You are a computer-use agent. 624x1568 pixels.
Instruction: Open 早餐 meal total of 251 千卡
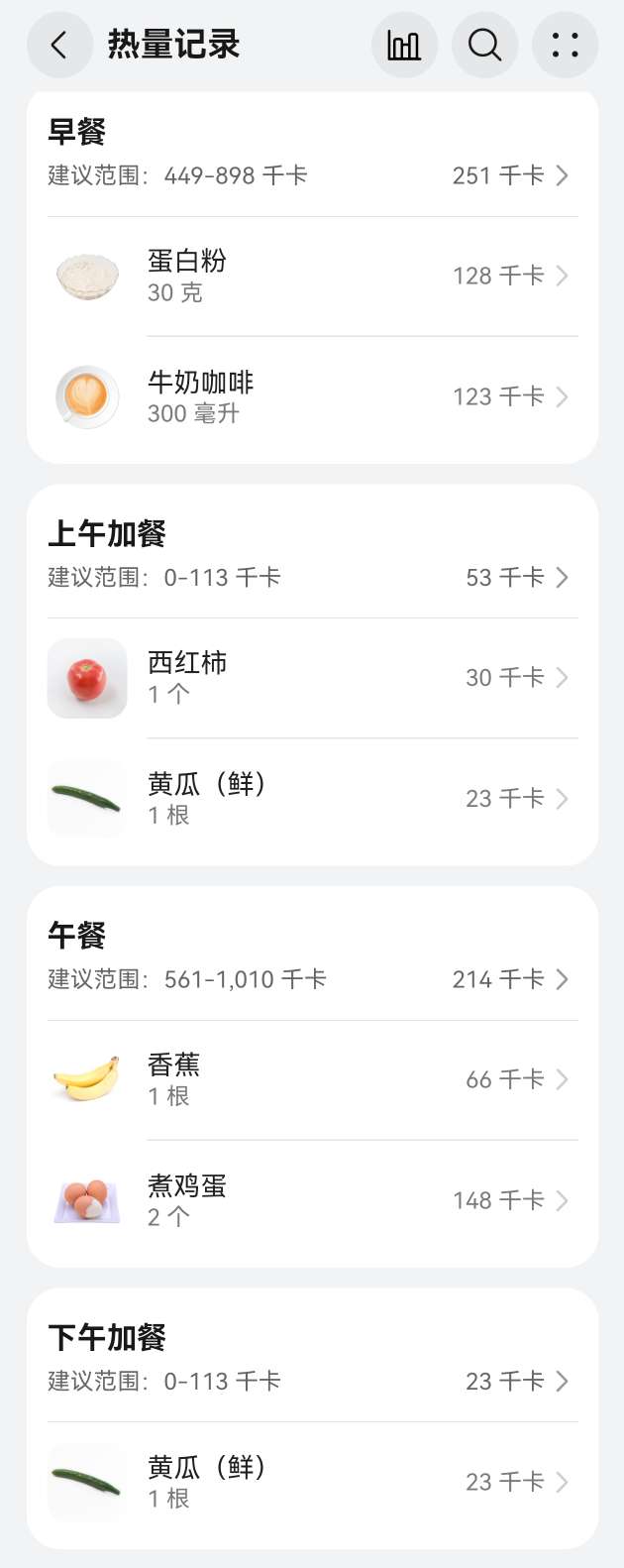tap(509, 175)
